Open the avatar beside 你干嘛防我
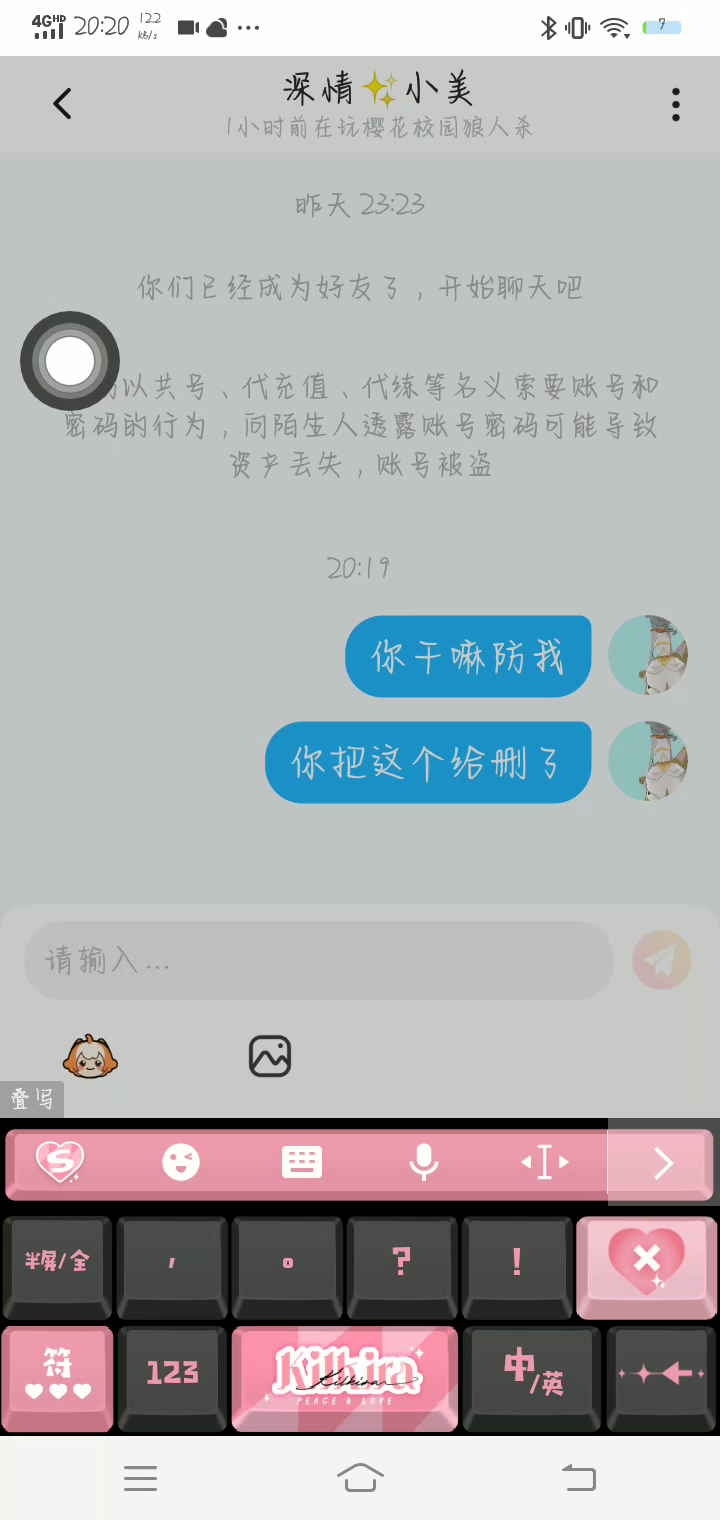The height and width of the screenshot is (1520, 720). point(648,655)
